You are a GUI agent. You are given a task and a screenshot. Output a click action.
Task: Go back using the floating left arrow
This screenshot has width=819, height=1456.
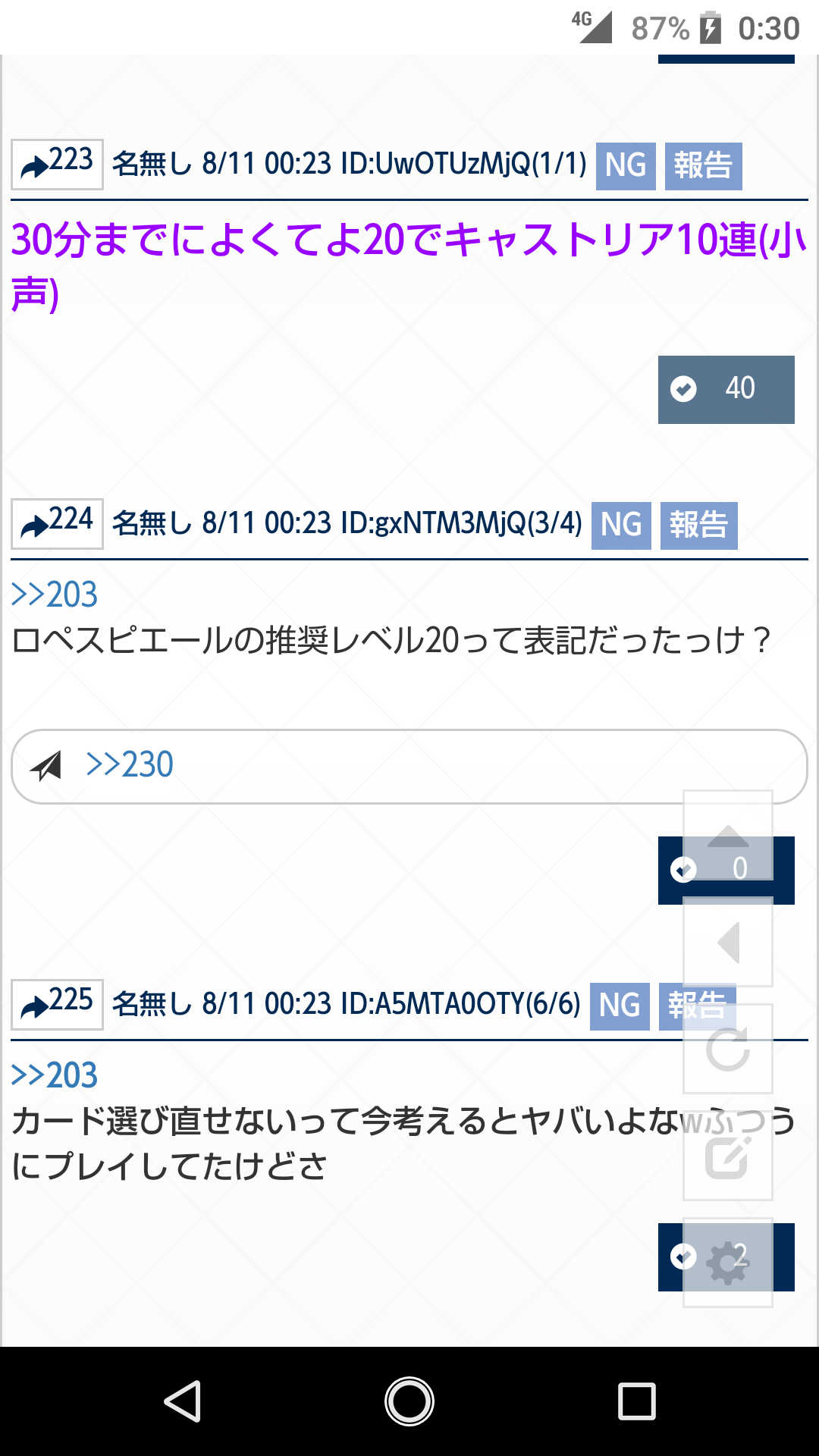click(x=728, y=943)
